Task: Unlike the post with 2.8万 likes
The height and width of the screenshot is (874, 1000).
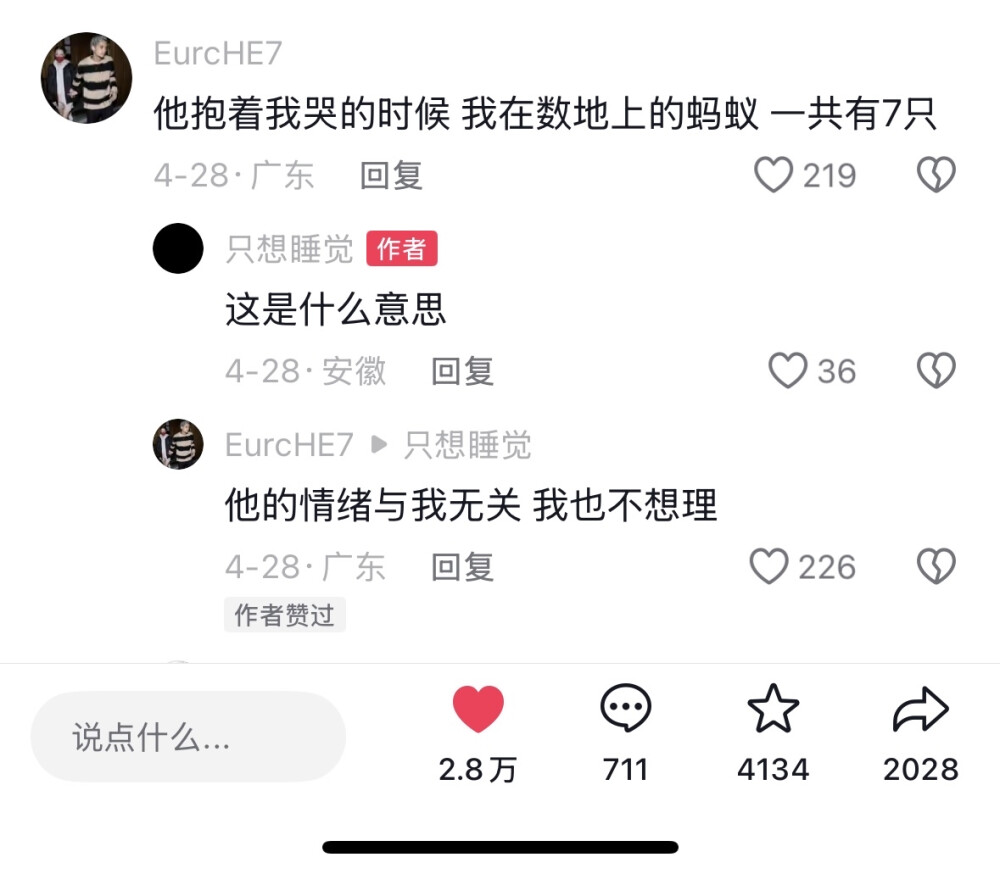Action: (477, 710)
